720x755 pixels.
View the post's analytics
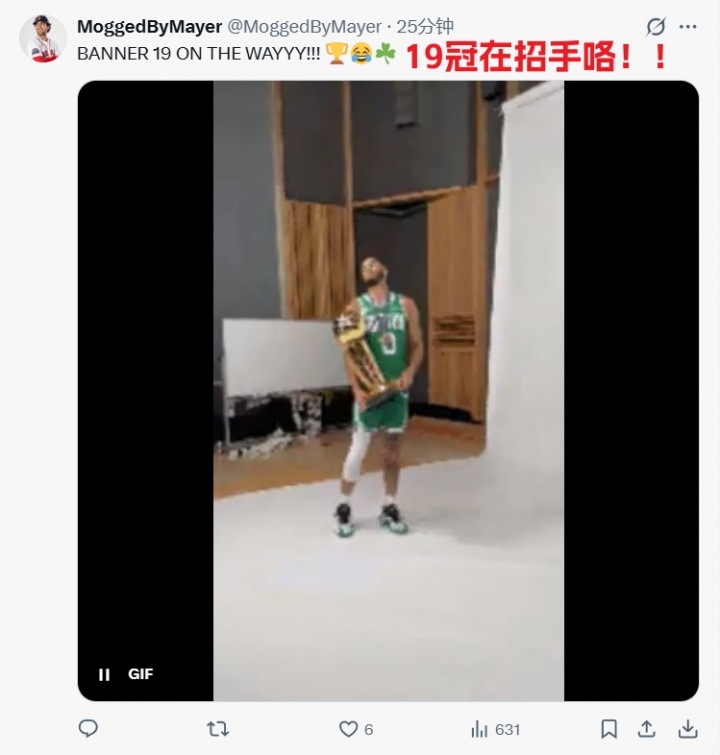[x=480, y=728]
